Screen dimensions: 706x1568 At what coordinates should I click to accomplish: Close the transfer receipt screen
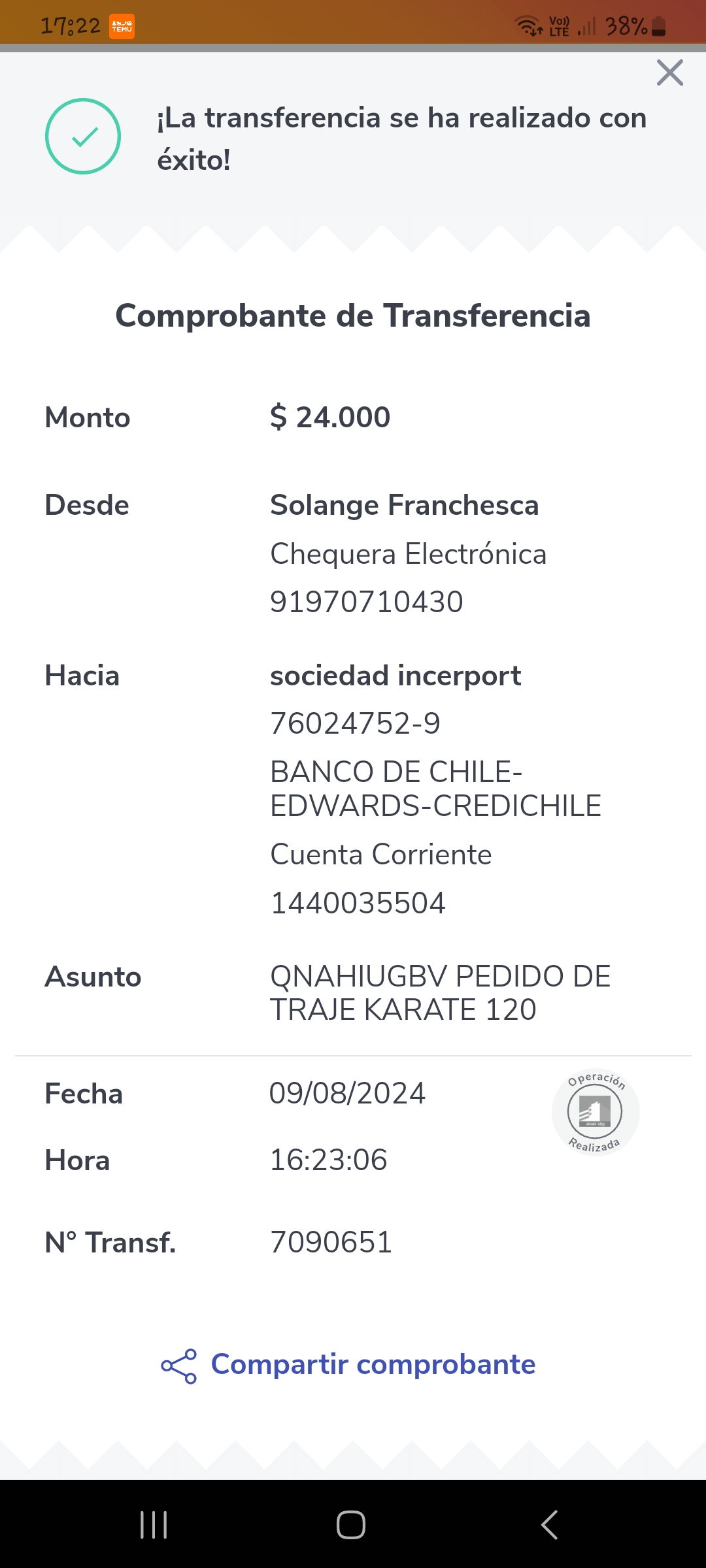pos(670,73)
